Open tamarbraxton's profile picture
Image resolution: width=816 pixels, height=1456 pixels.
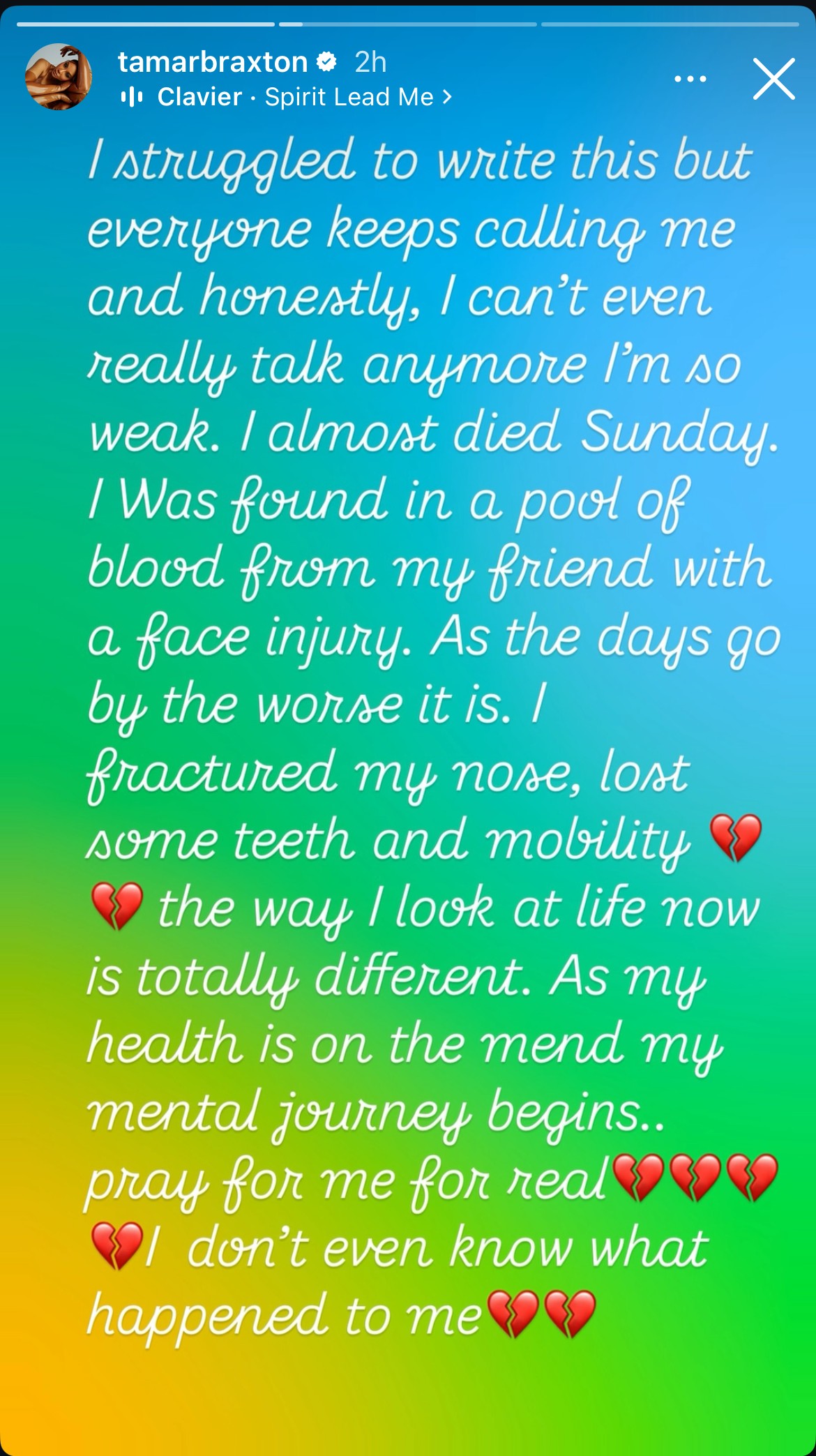[59, 77]
